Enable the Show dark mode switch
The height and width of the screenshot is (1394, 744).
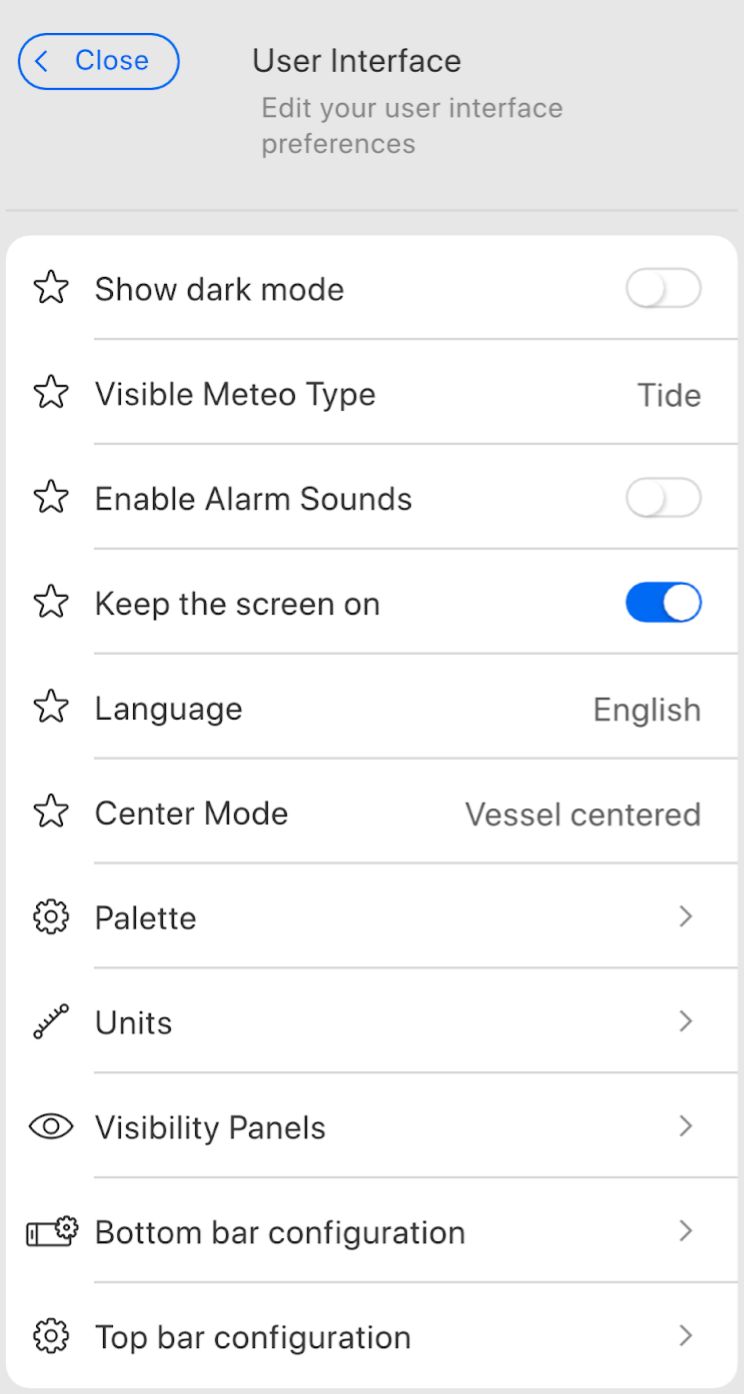pyautogui.click(x=663, y=290)
